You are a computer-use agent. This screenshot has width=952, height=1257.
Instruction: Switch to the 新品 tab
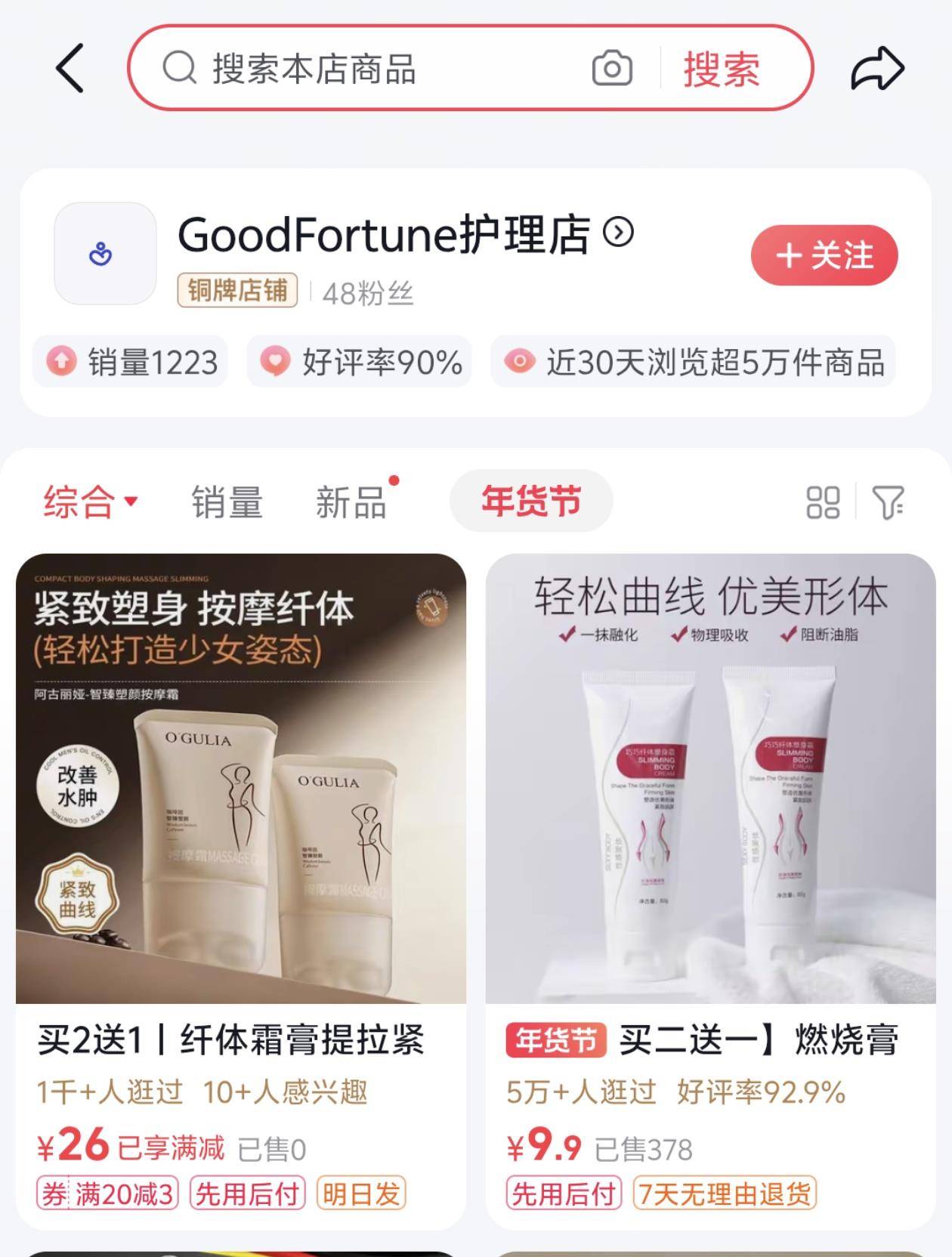[x=351, y=502]
